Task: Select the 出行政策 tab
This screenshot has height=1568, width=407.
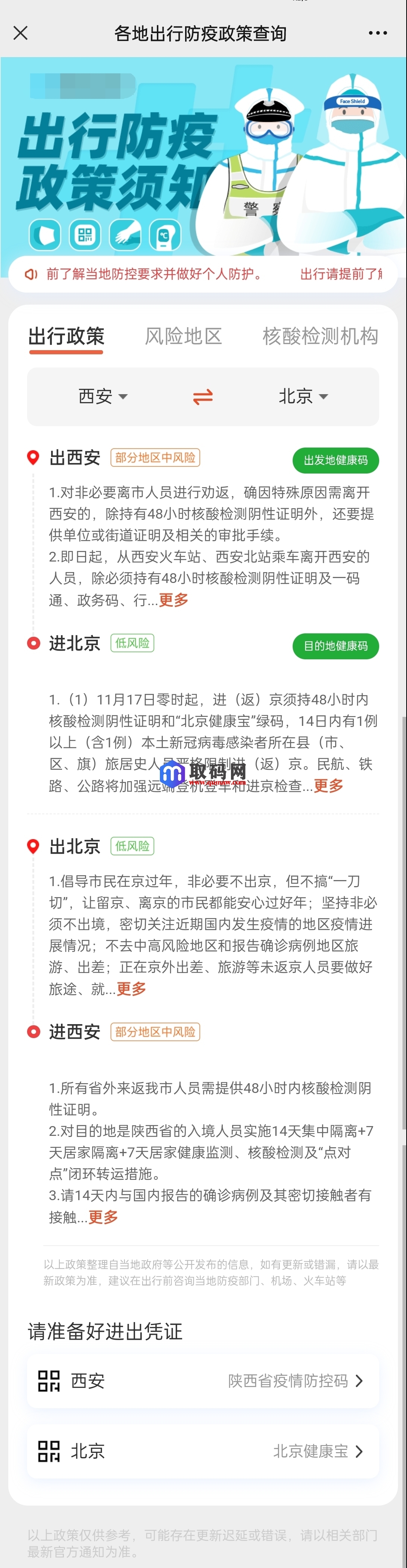Action: tap(66, 336)
